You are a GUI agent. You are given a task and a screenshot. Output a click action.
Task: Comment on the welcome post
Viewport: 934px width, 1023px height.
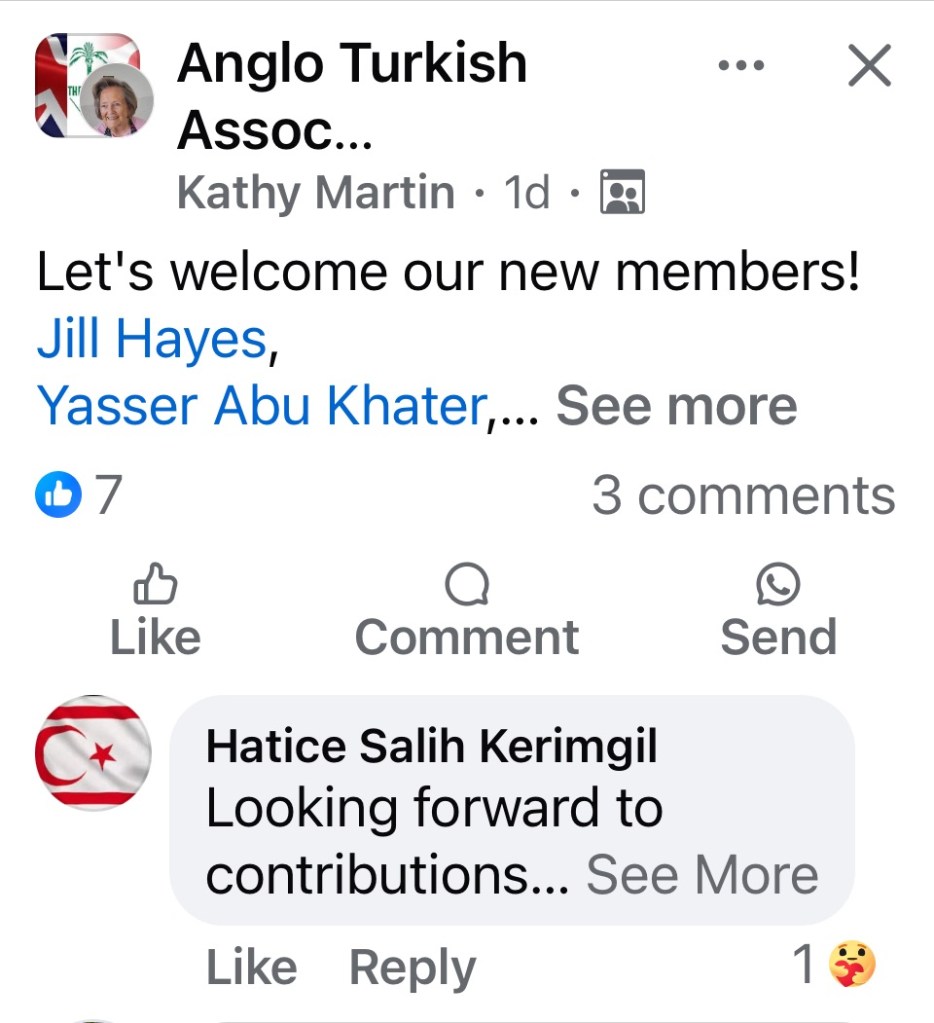click(466, 610)
